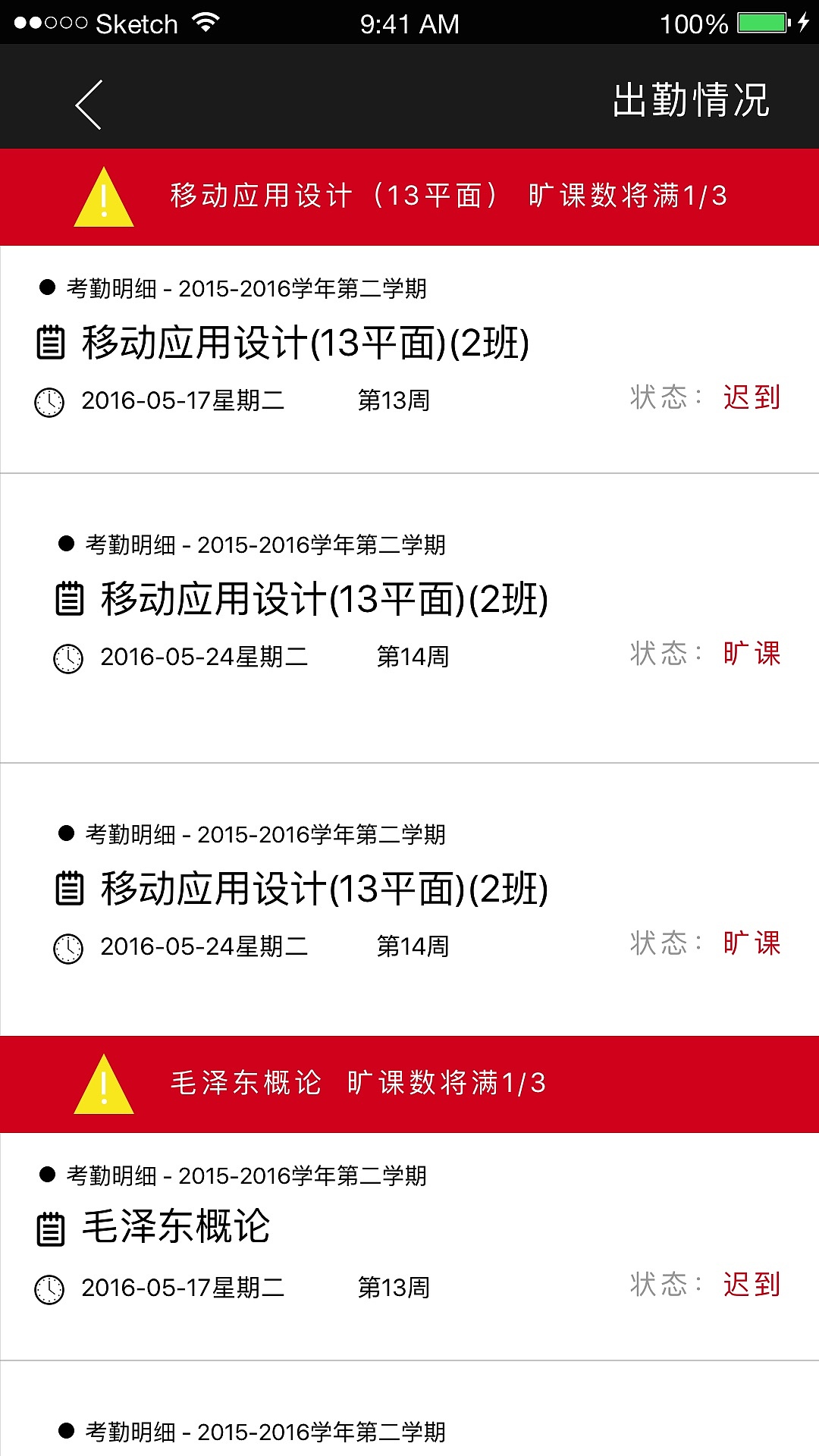Open the 出勤情况 title menu
The image size is (819, 1456).
coord(692,97)
